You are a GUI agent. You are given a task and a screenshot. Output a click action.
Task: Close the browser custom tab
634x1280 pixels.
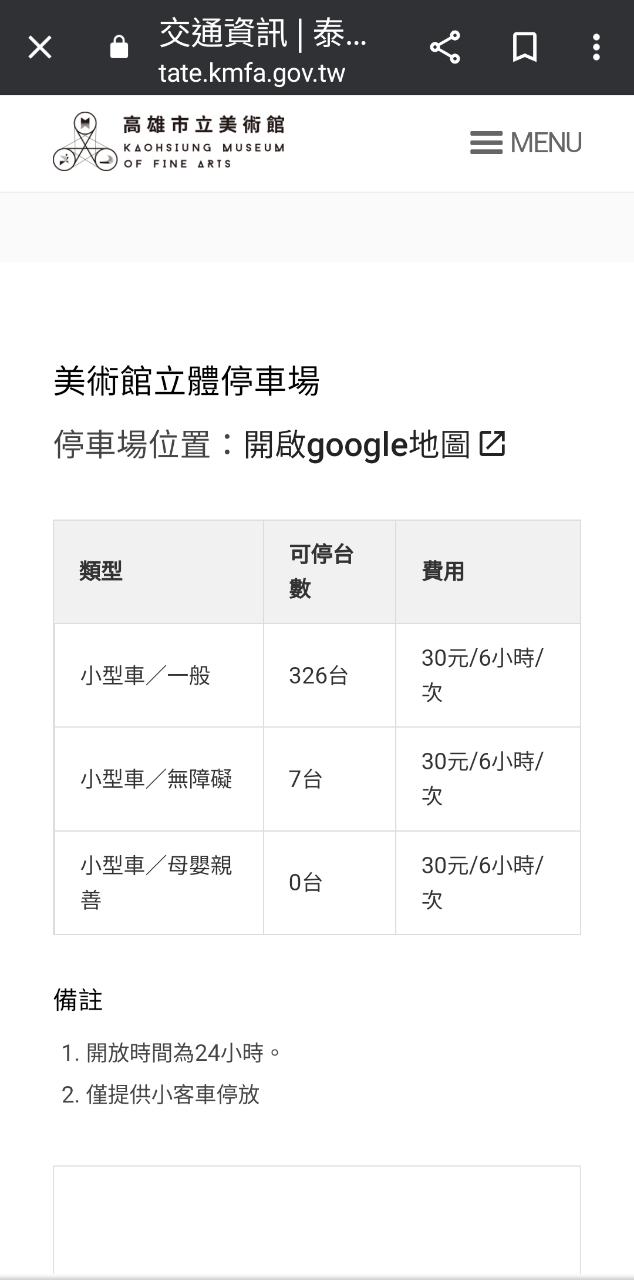pyautogui.click(x=40, y=47)
